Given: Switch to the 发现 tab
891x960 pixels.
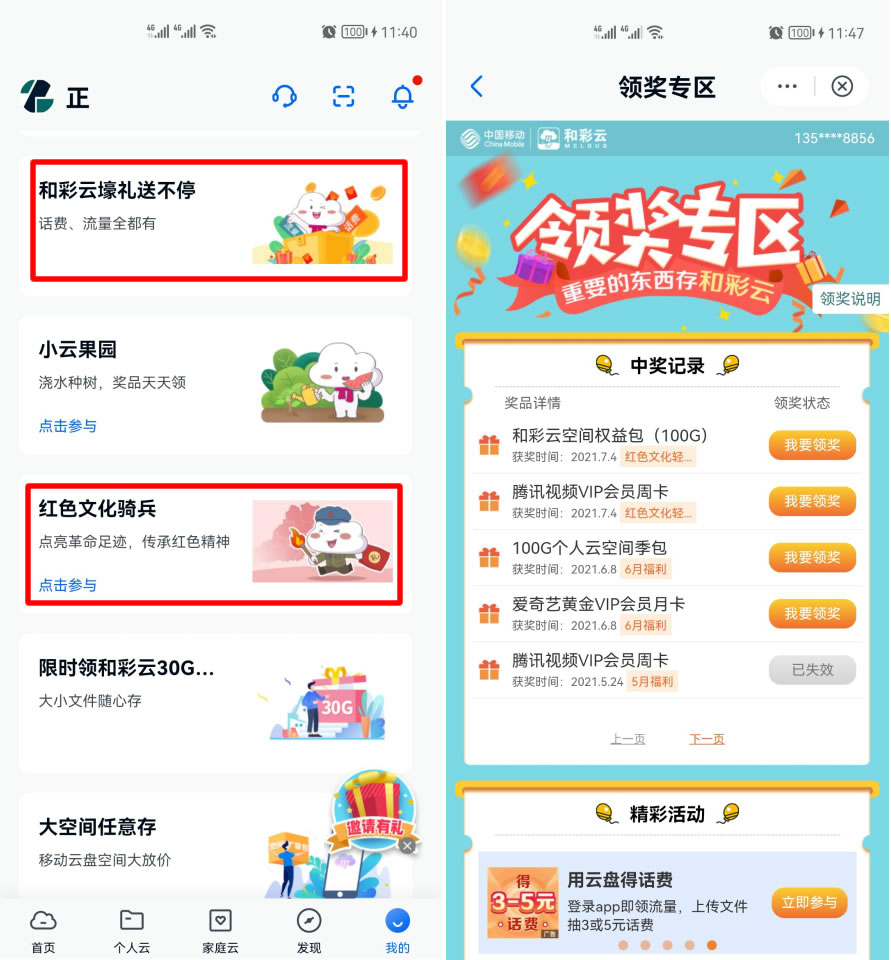Looking at the screenshot, I should (309, 931).
